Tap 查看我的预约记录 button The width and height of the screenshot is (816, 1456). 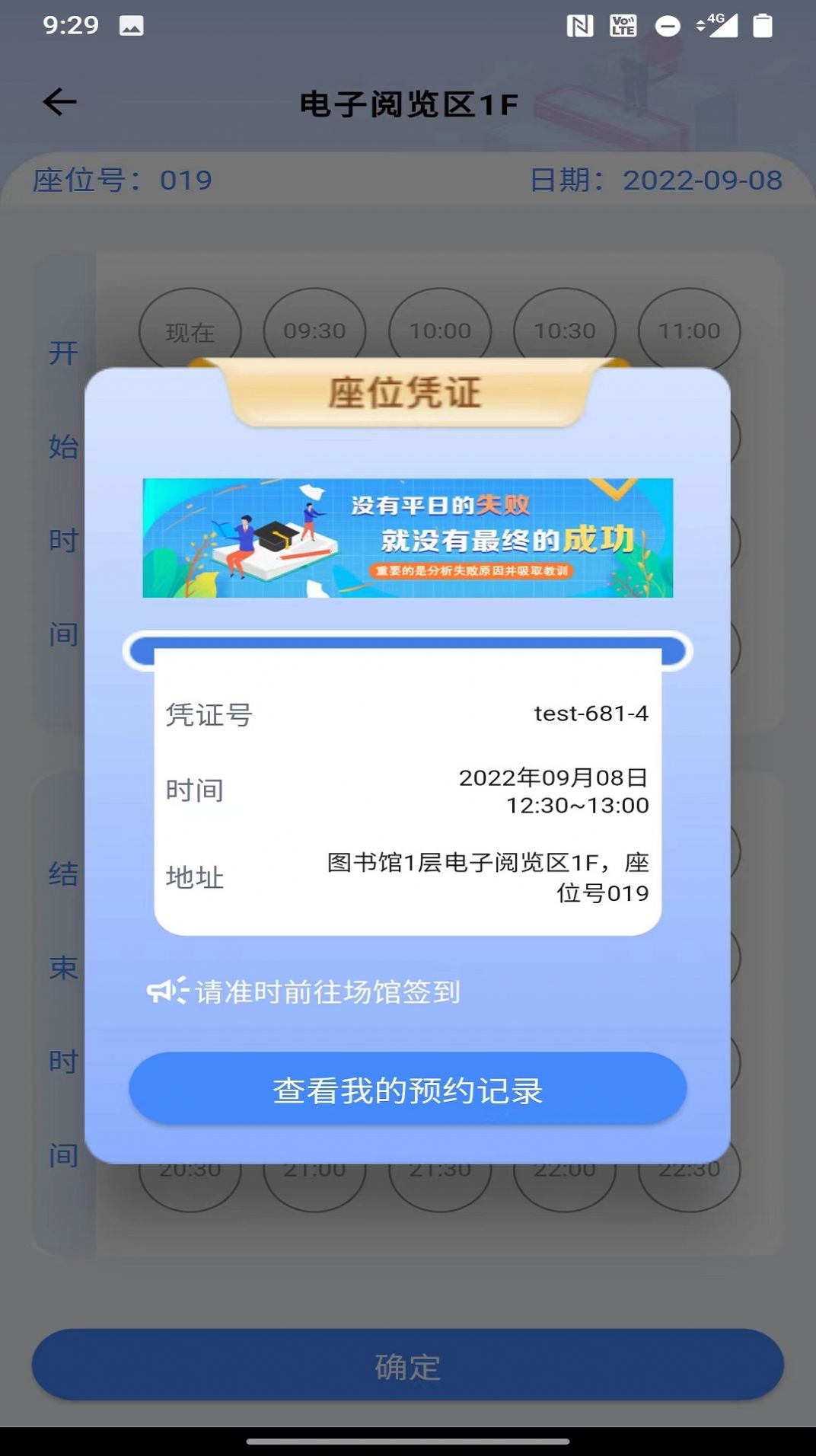407,1090
